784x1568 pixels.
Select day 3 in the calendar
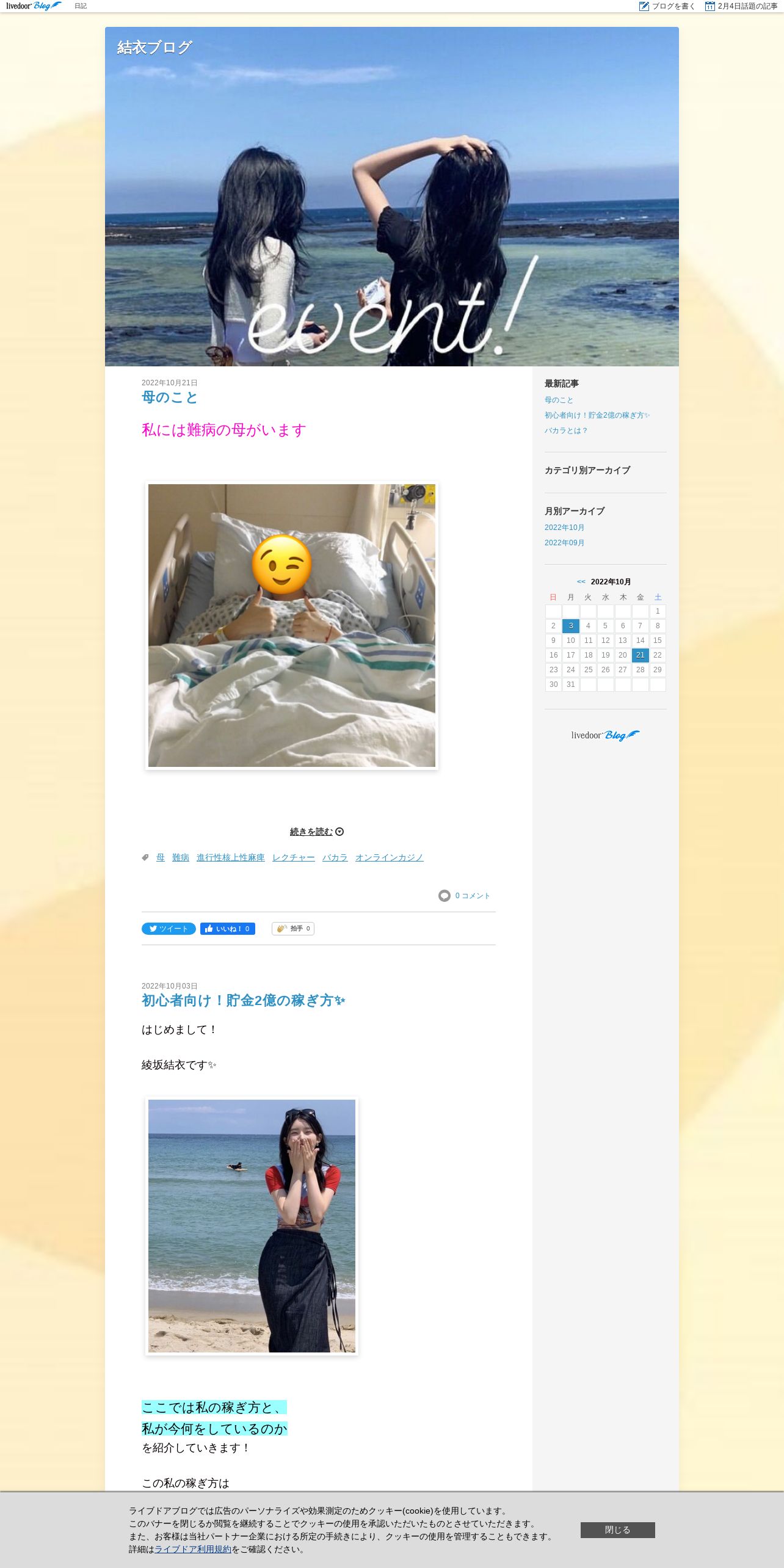click(x=570, y=626)
